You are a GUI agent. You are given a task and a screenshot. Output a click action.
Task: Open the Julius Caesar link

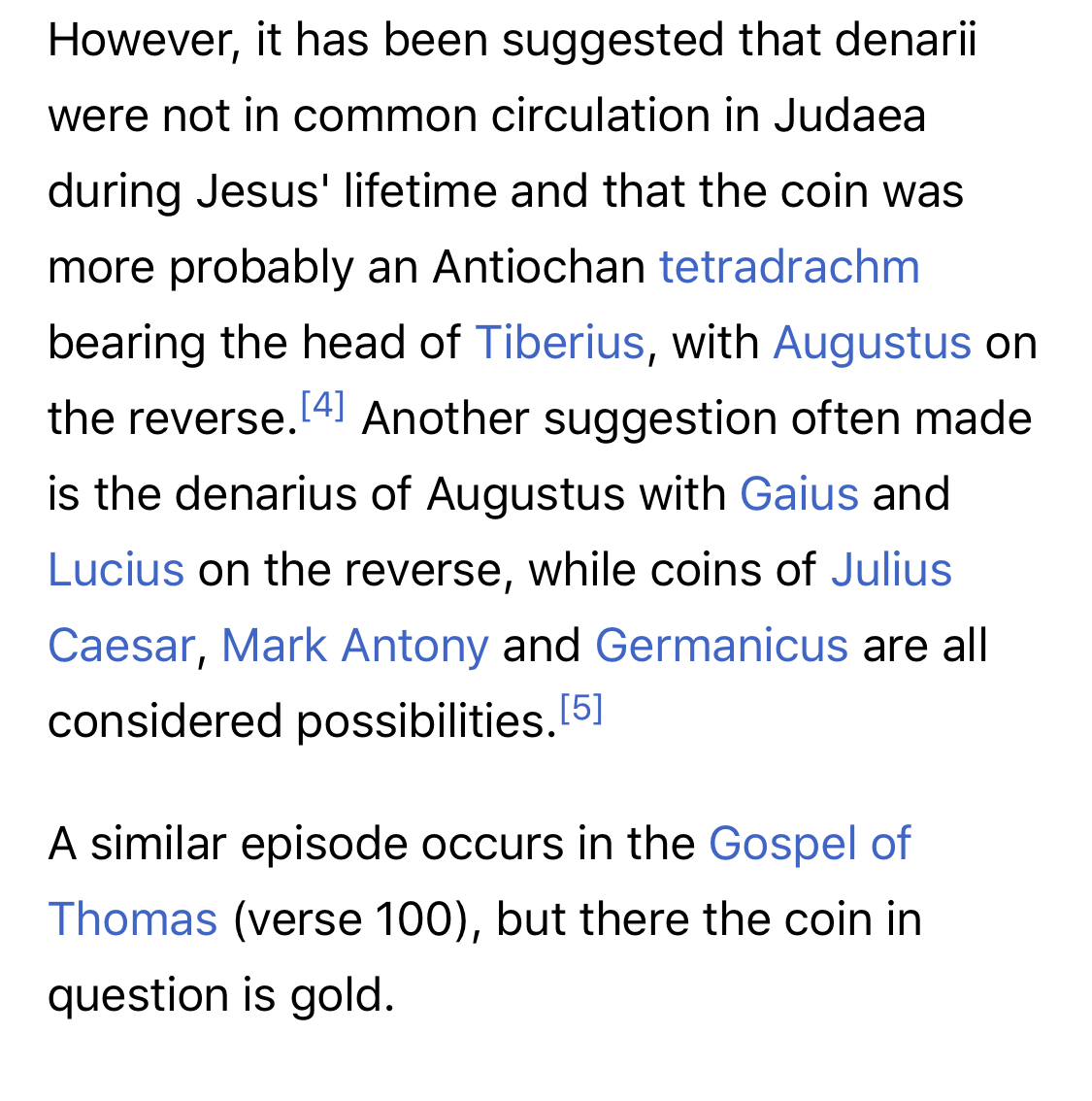pyautogui.click(x=890, y=570)
